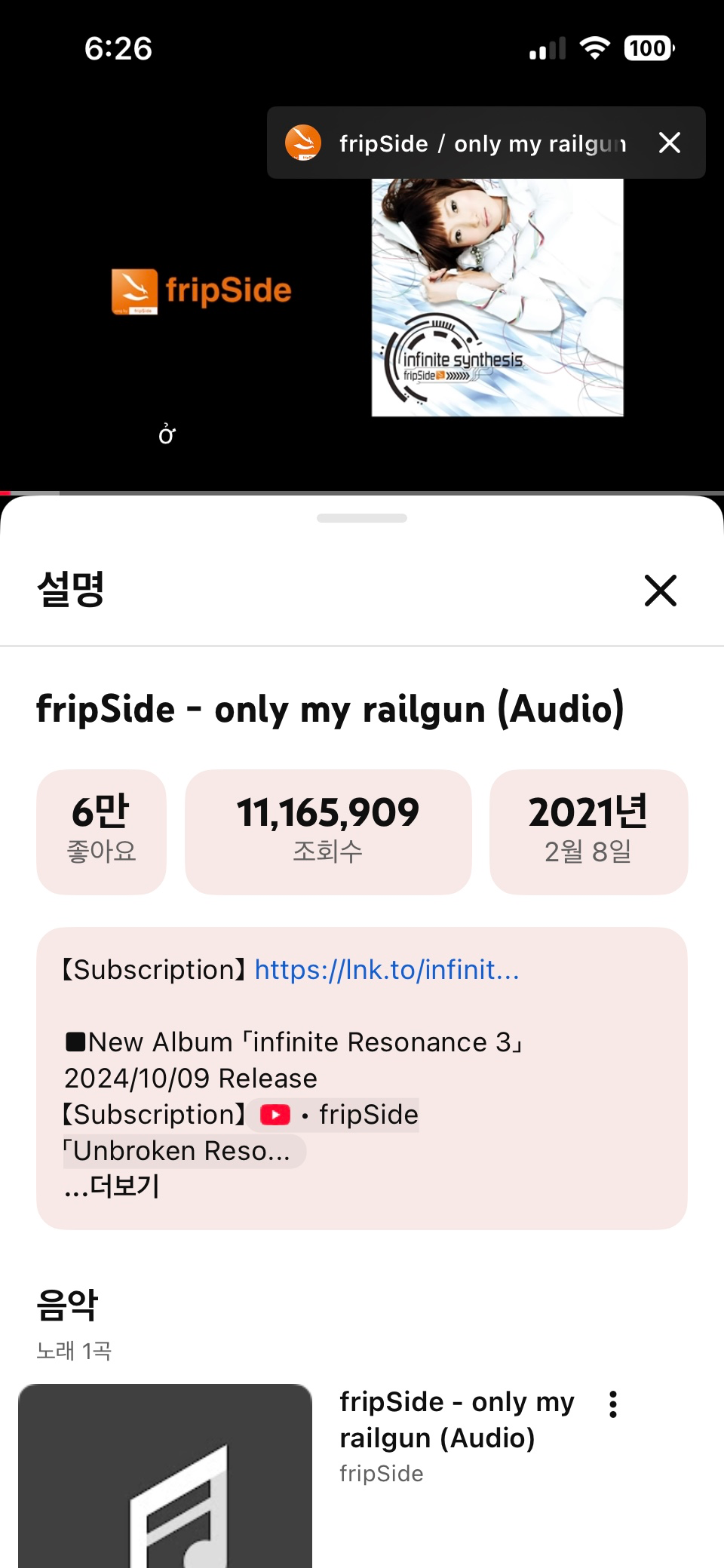The height and width of the screenshot is (1568, 724).
Task: Tap the sheet drag handle
Action: pos(362,518)
